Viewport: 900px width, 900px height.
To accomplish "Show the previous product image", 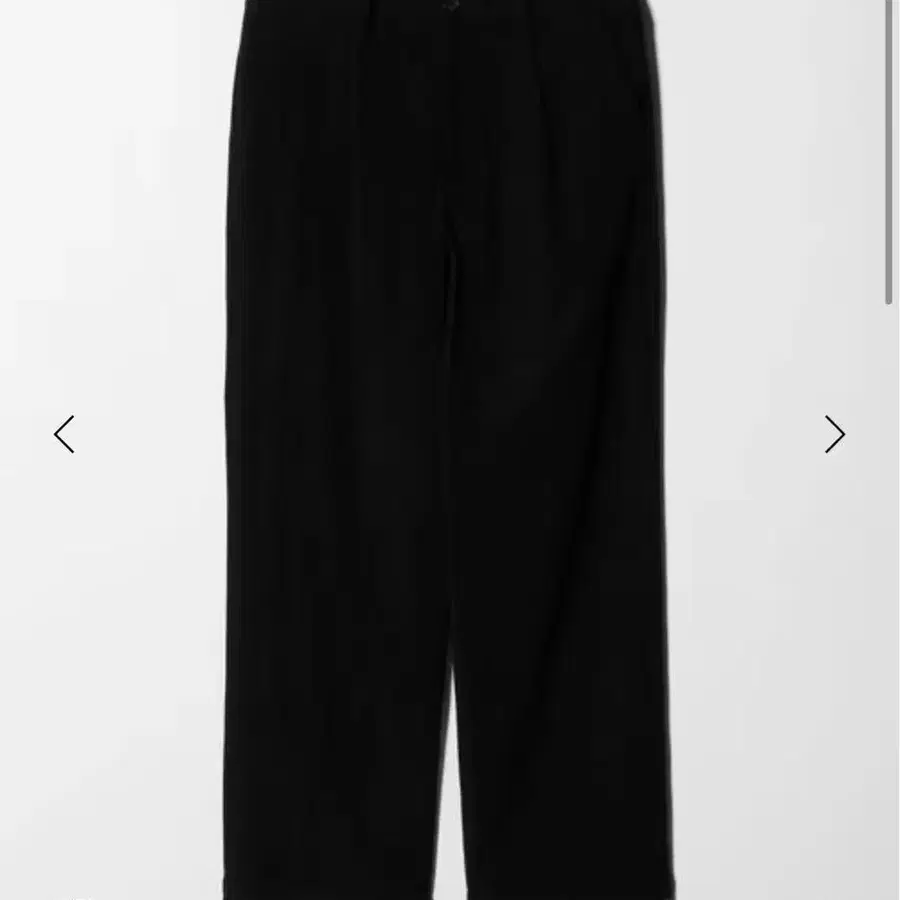I will click(64, 434).
